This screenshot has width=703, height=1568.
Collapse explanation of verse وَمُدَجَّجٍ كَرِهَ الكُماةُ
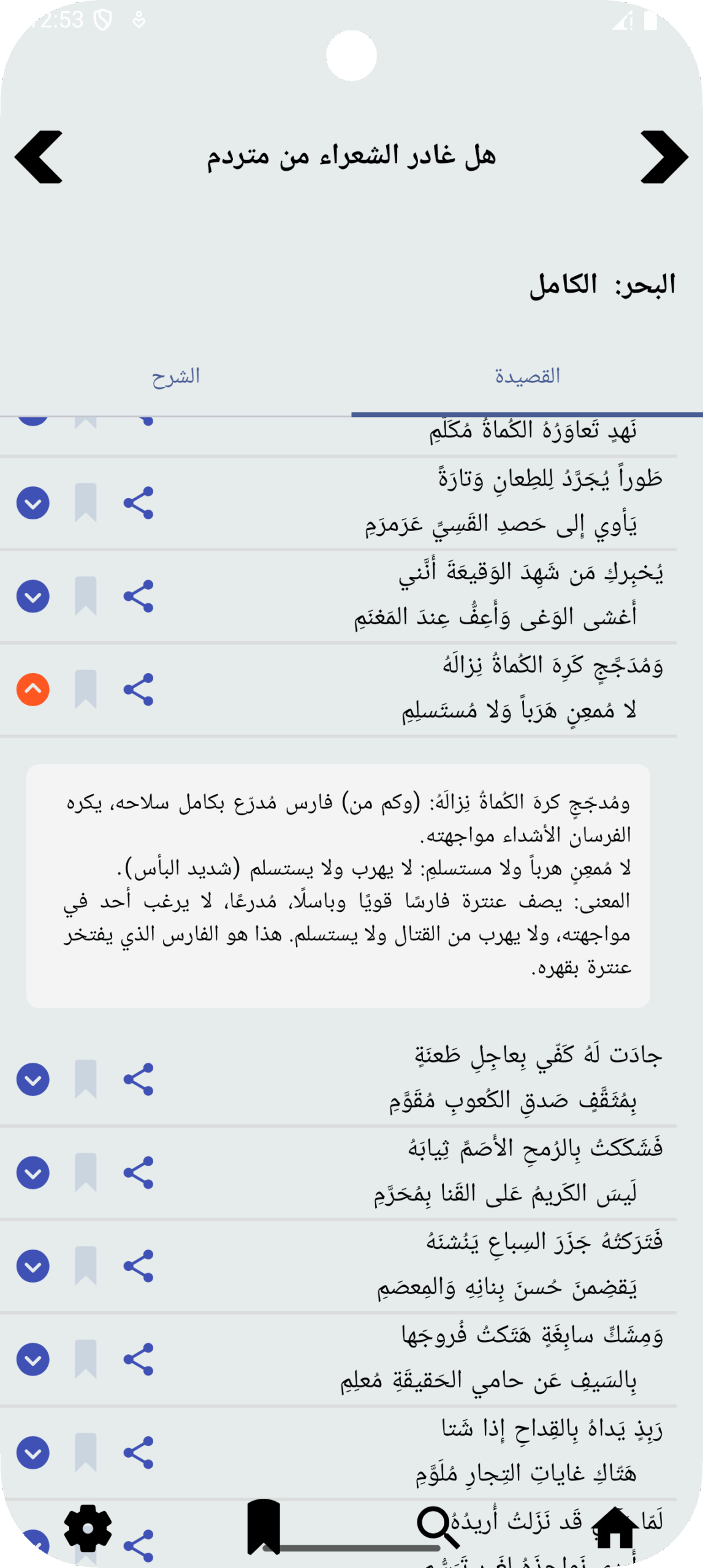(x=33, y=689)
